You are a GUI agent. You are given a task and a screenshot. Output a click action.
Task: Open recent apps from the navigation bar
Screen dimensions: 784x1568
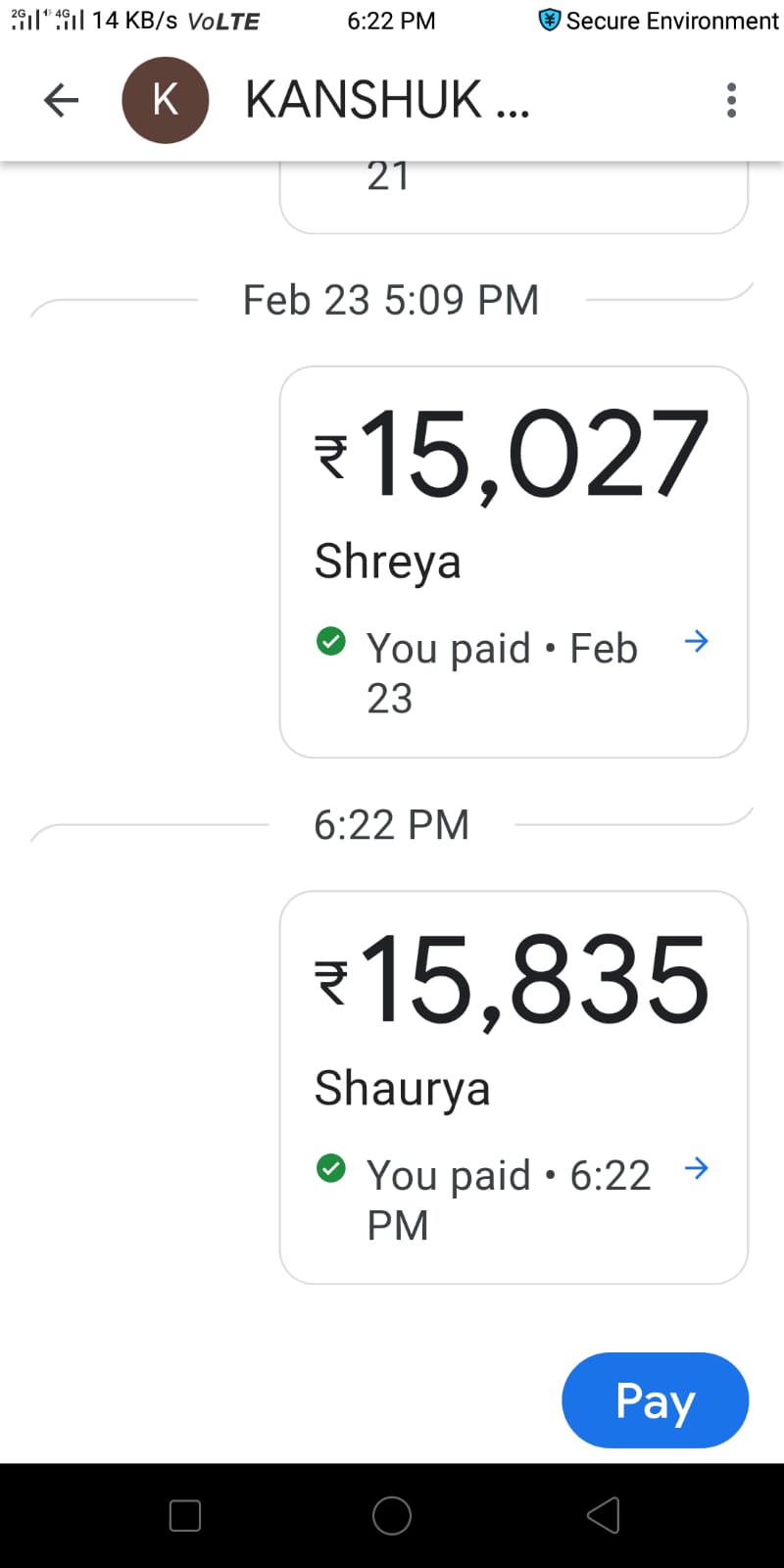(185, 1516)
